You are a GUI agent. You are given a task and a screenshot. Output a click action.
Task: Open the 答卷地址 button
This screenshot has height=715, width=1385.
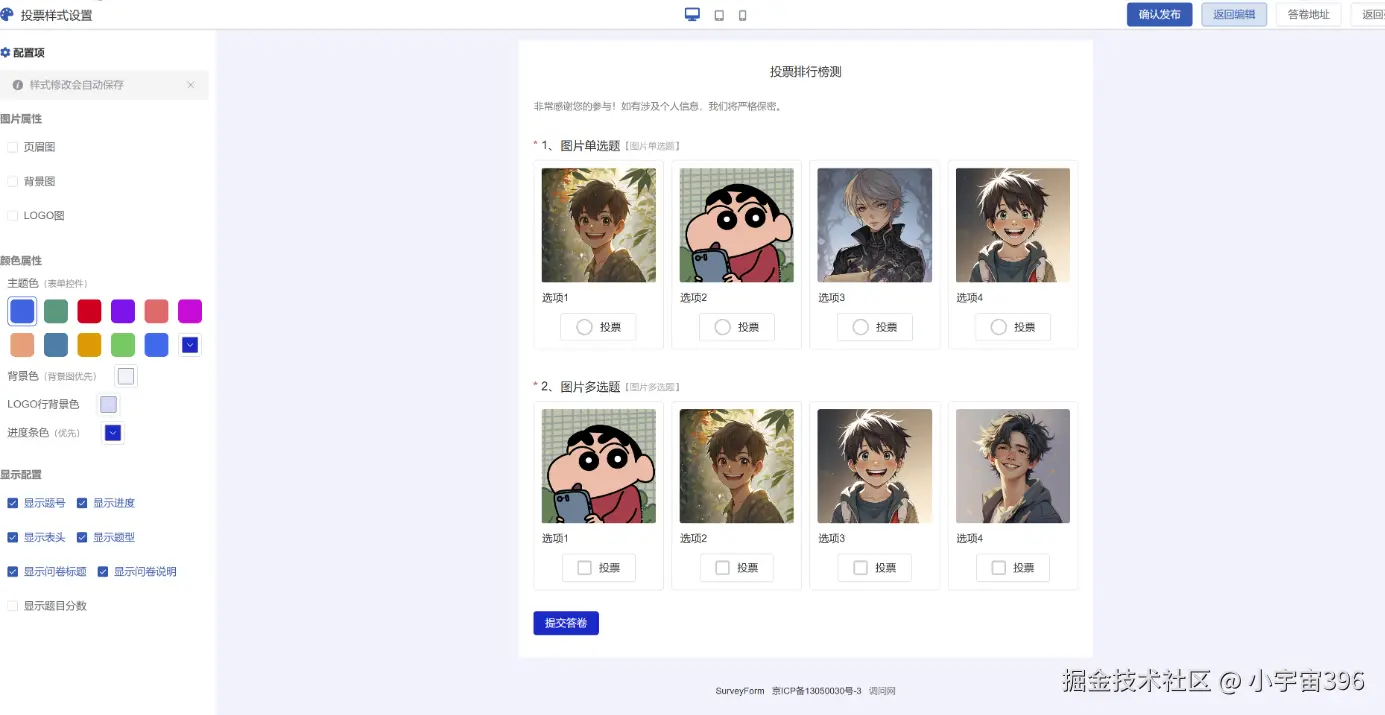[x=1308, y=14]
